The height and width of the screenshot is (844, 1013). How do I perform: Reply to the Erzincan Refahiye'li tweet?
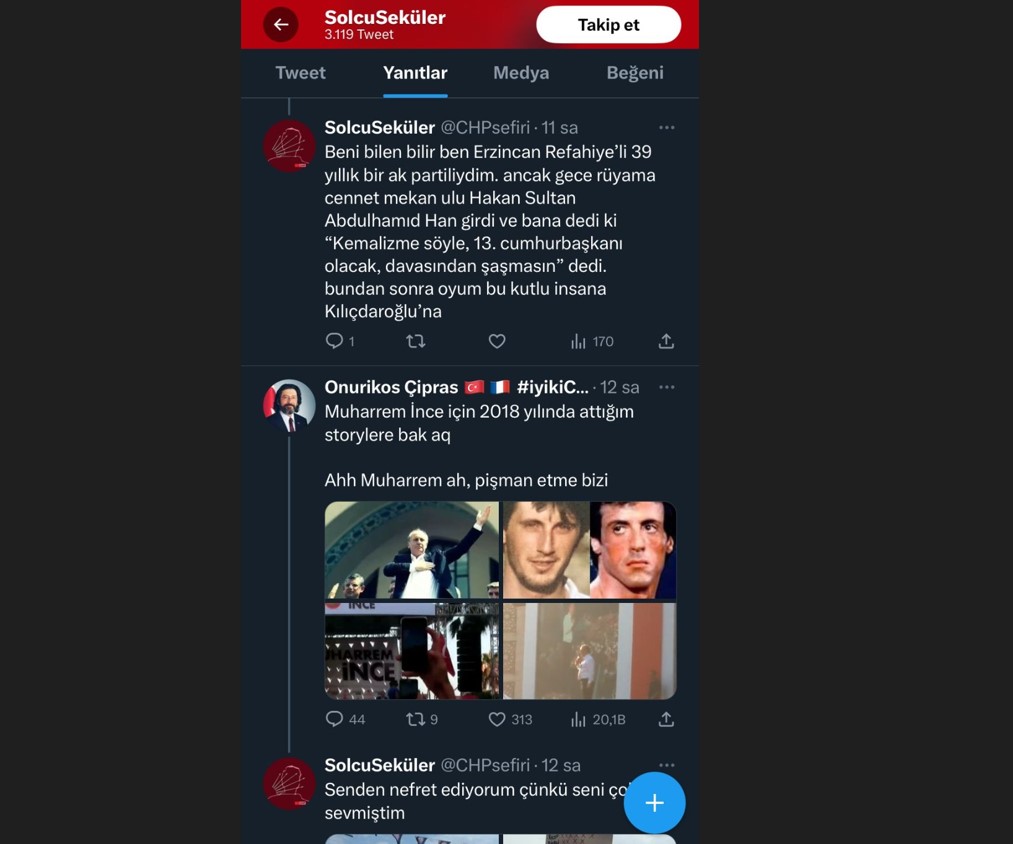335,341
